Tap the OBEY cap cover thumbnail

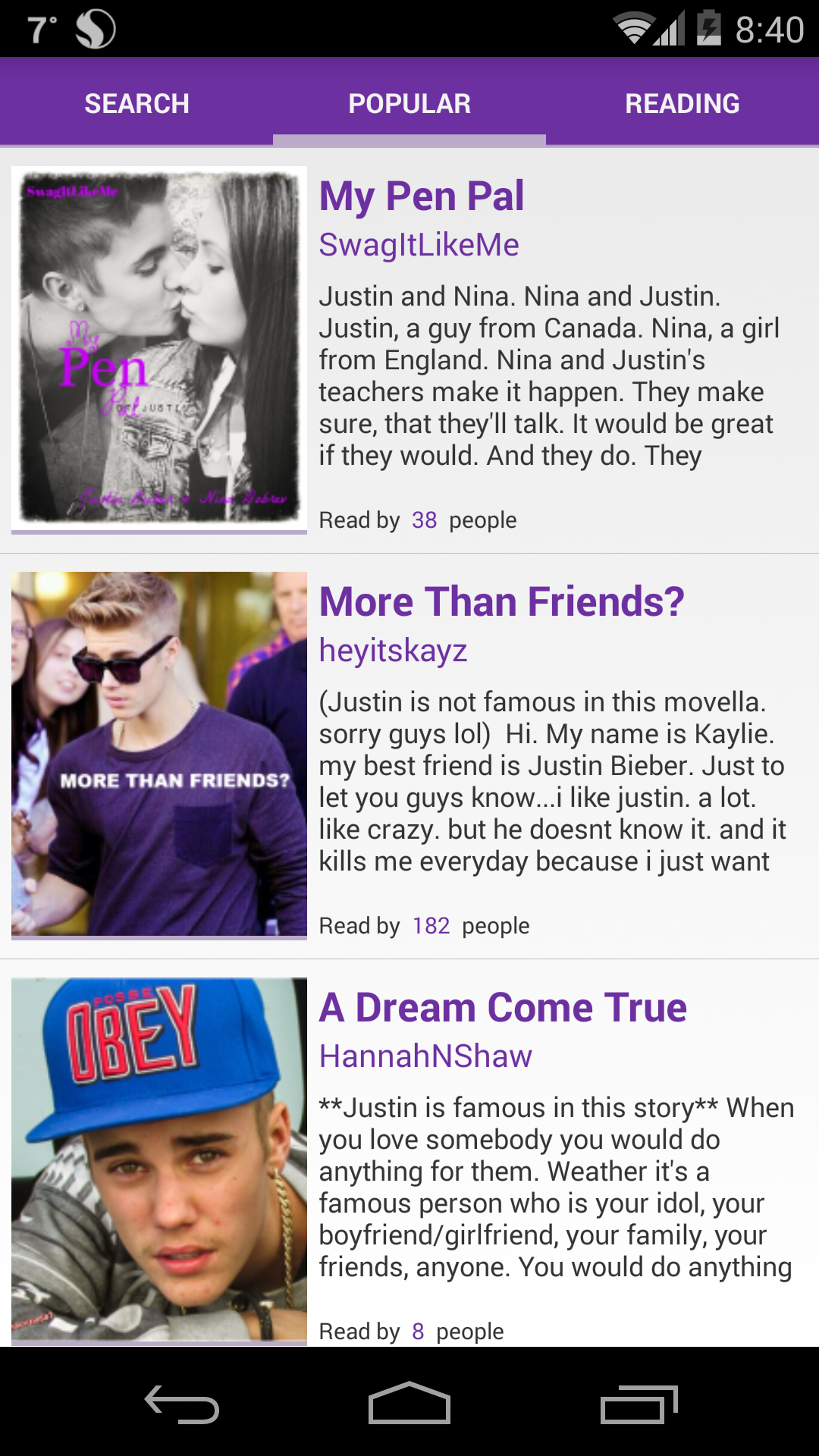159,1156
